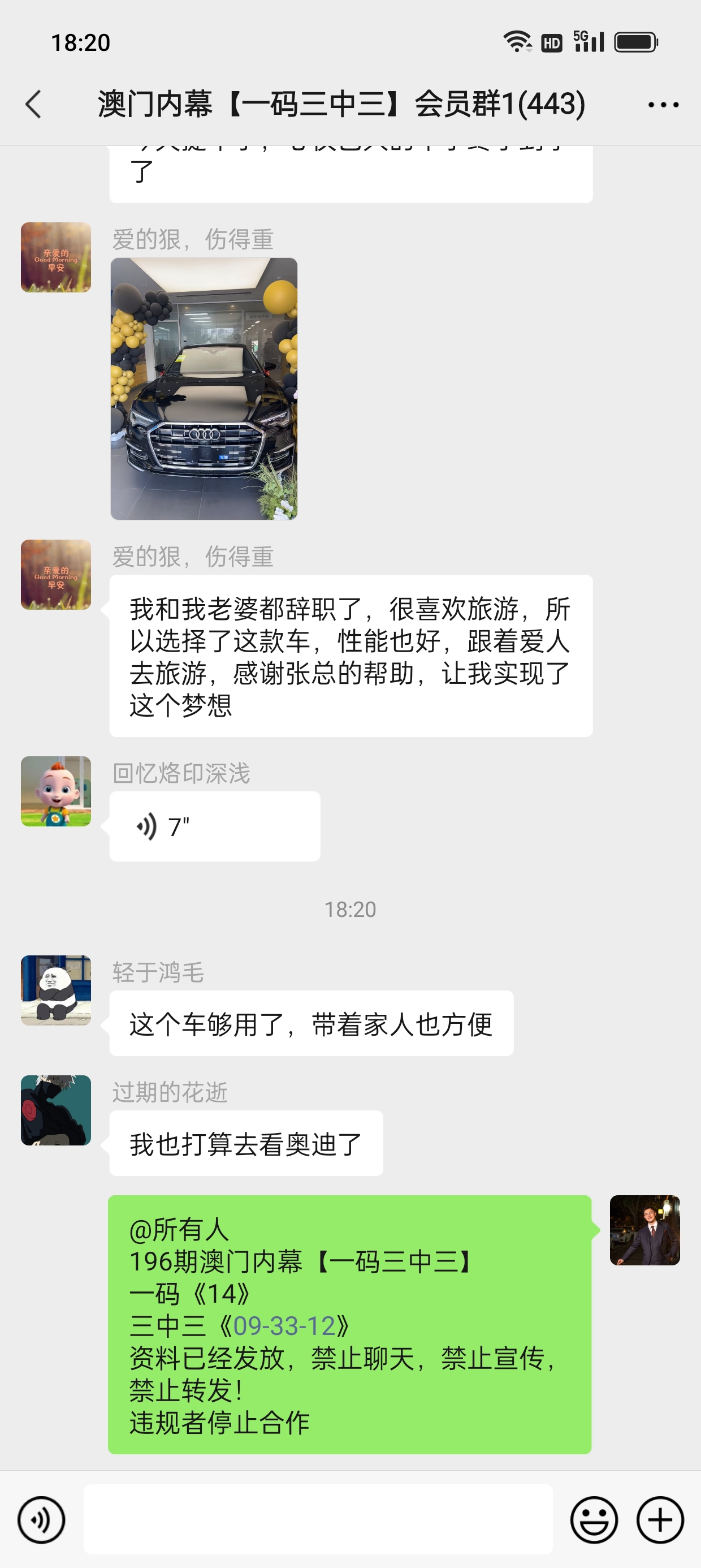Focus the message text field
The width and height of the screenshot is (701, 1568).
pyautogui.click(x=318, y=1519)
